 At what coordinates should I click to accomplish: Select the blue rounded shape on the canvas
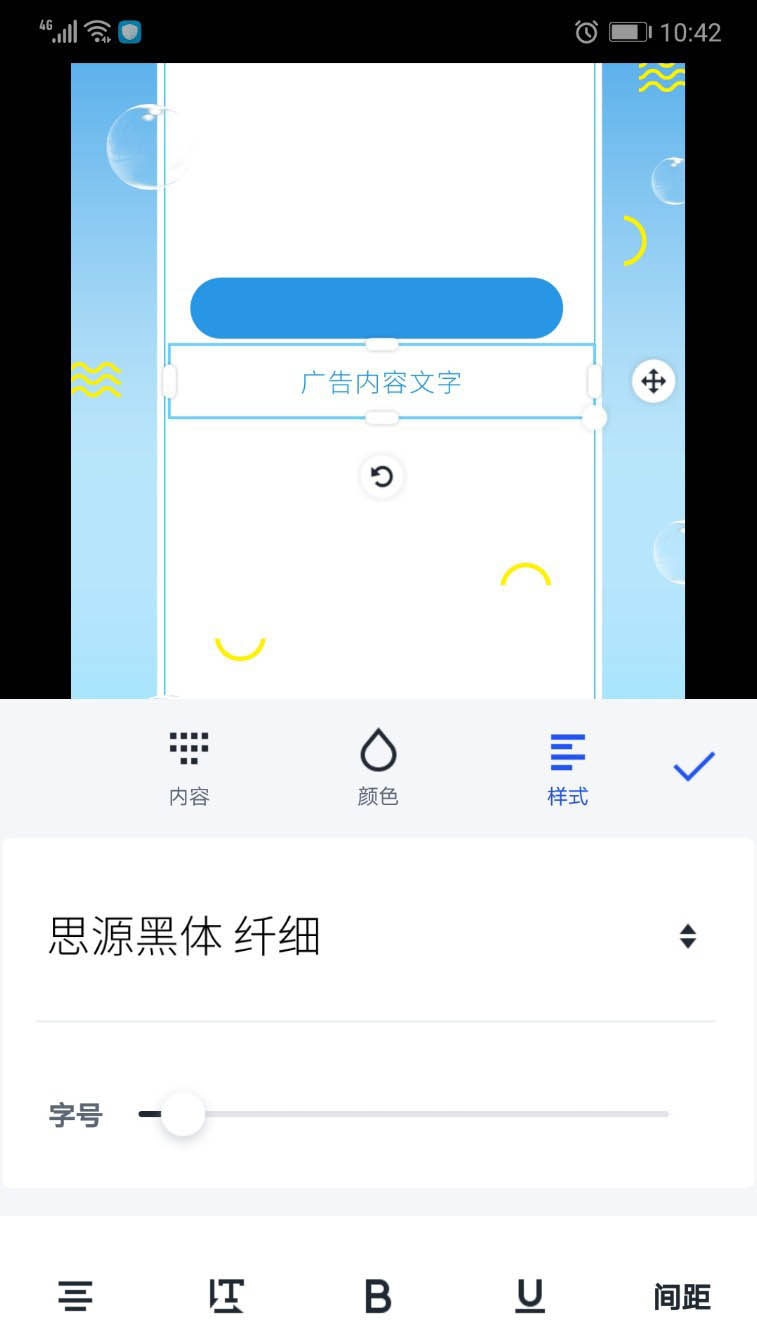376,308
